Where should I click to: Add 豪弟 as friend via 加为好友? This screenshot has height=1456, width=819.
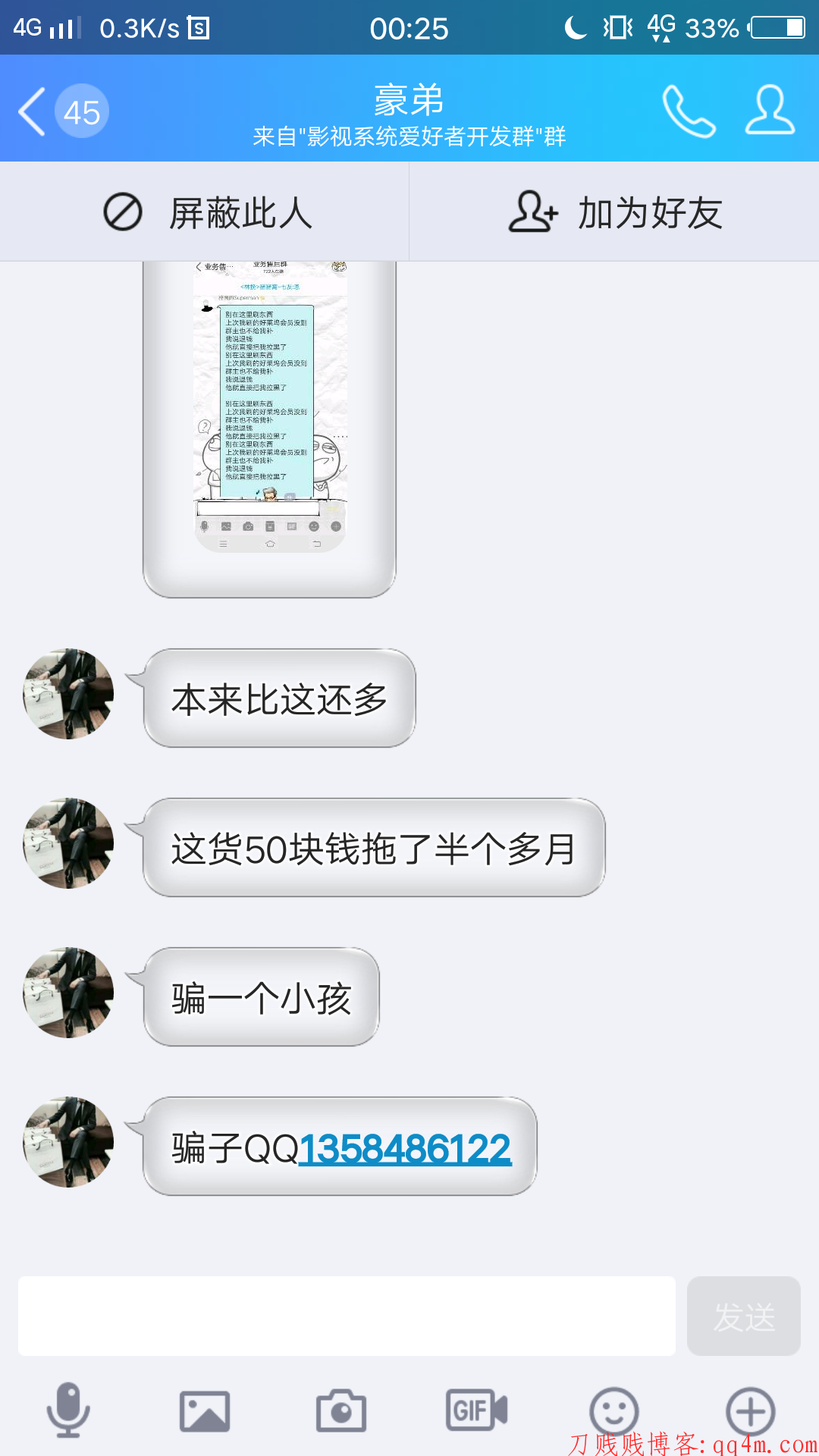[614, 212]
